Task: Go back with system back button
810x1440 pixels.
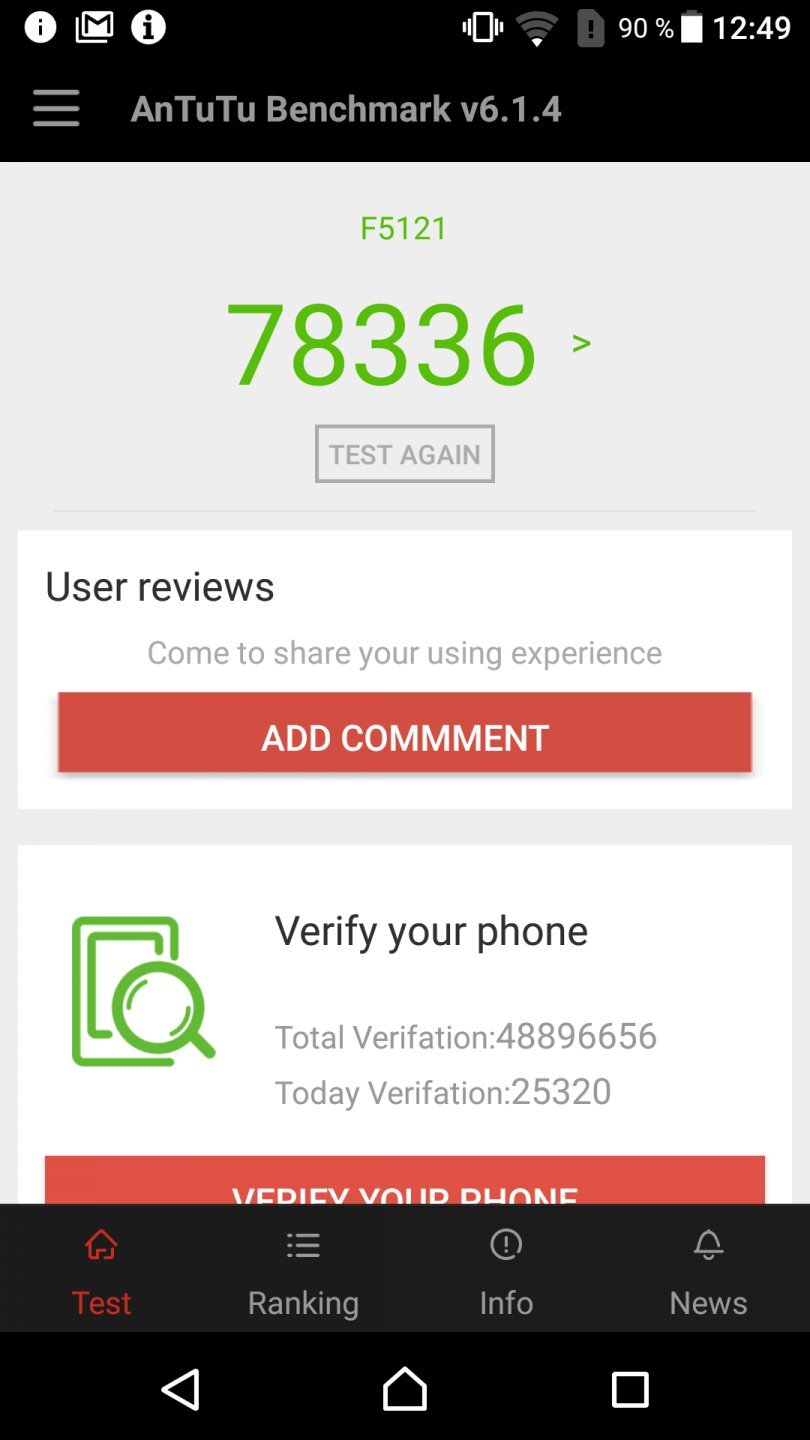Action: click(181, 1389)
